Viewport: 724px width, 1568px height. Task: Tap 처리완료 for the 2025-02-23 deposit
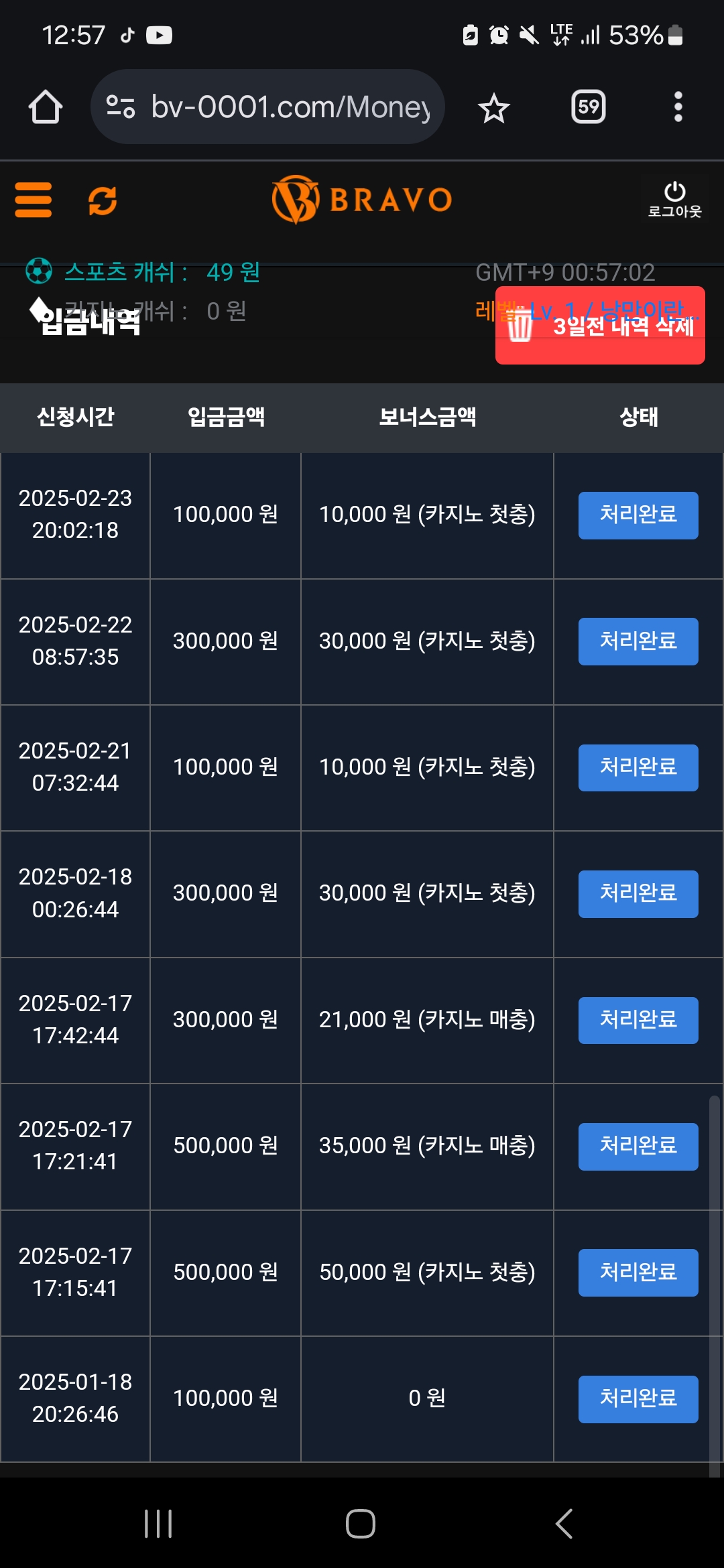pyautogui.click(x=638, y=515)
